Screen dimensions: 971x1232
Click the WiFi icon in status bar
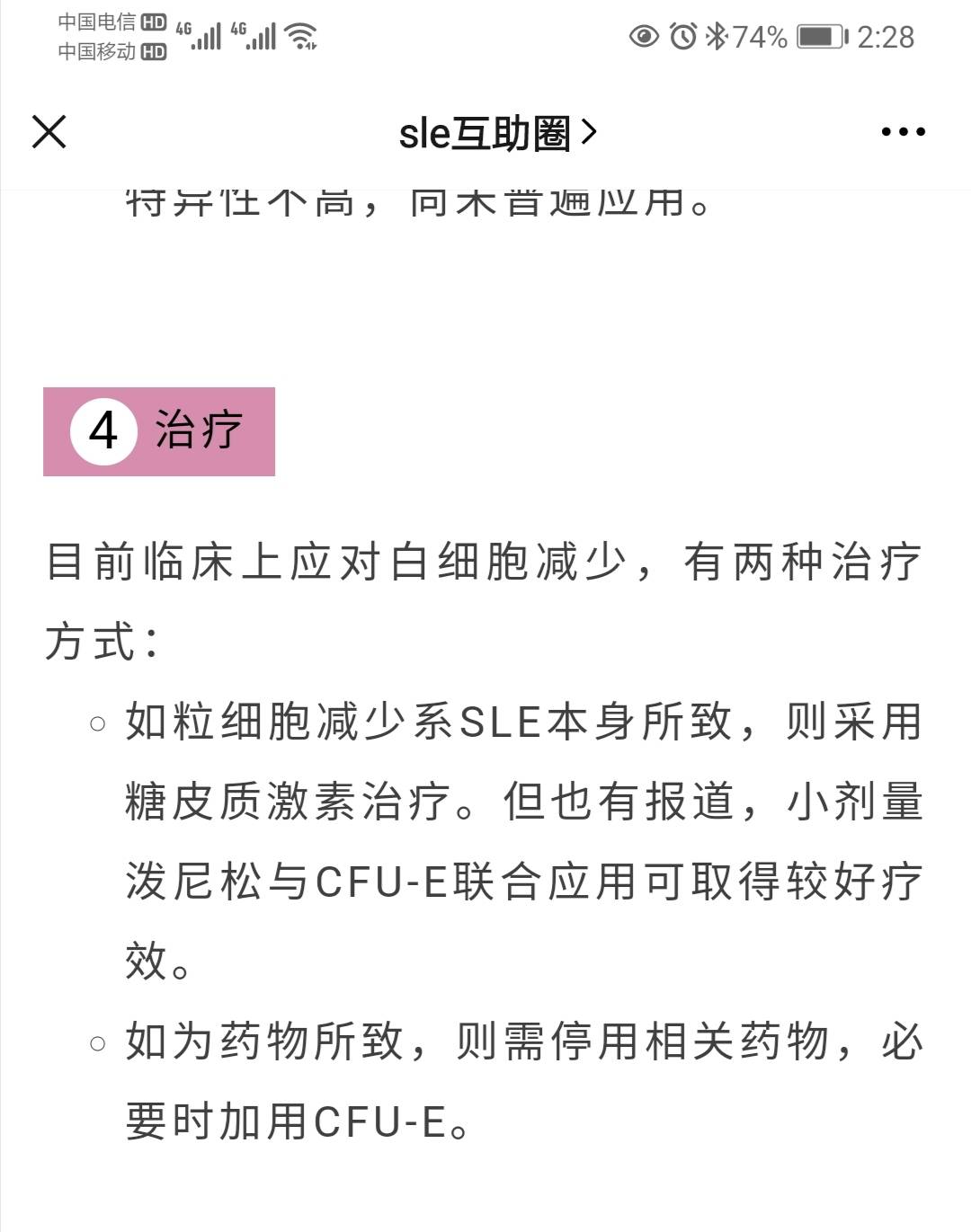(299, 34)
